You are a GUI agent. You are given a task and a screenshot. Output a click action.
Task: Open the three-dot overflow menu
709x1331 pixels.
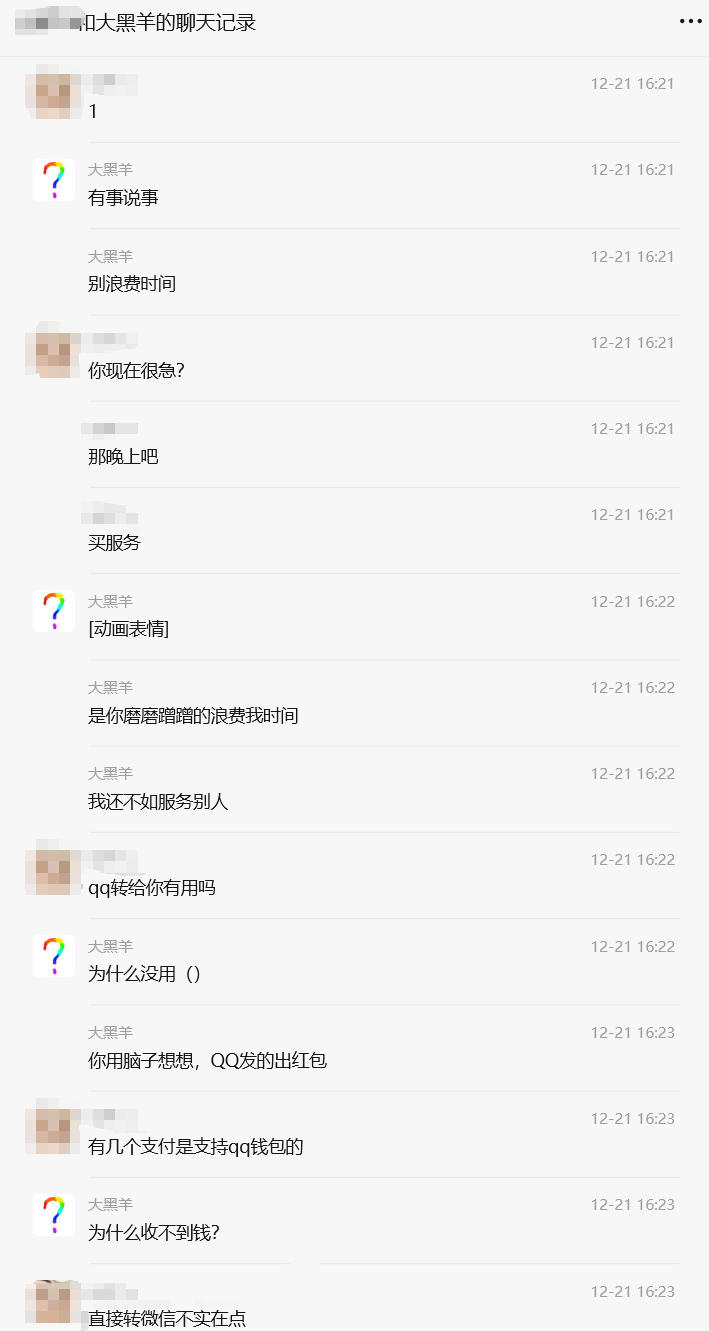(x=690, y=21)
